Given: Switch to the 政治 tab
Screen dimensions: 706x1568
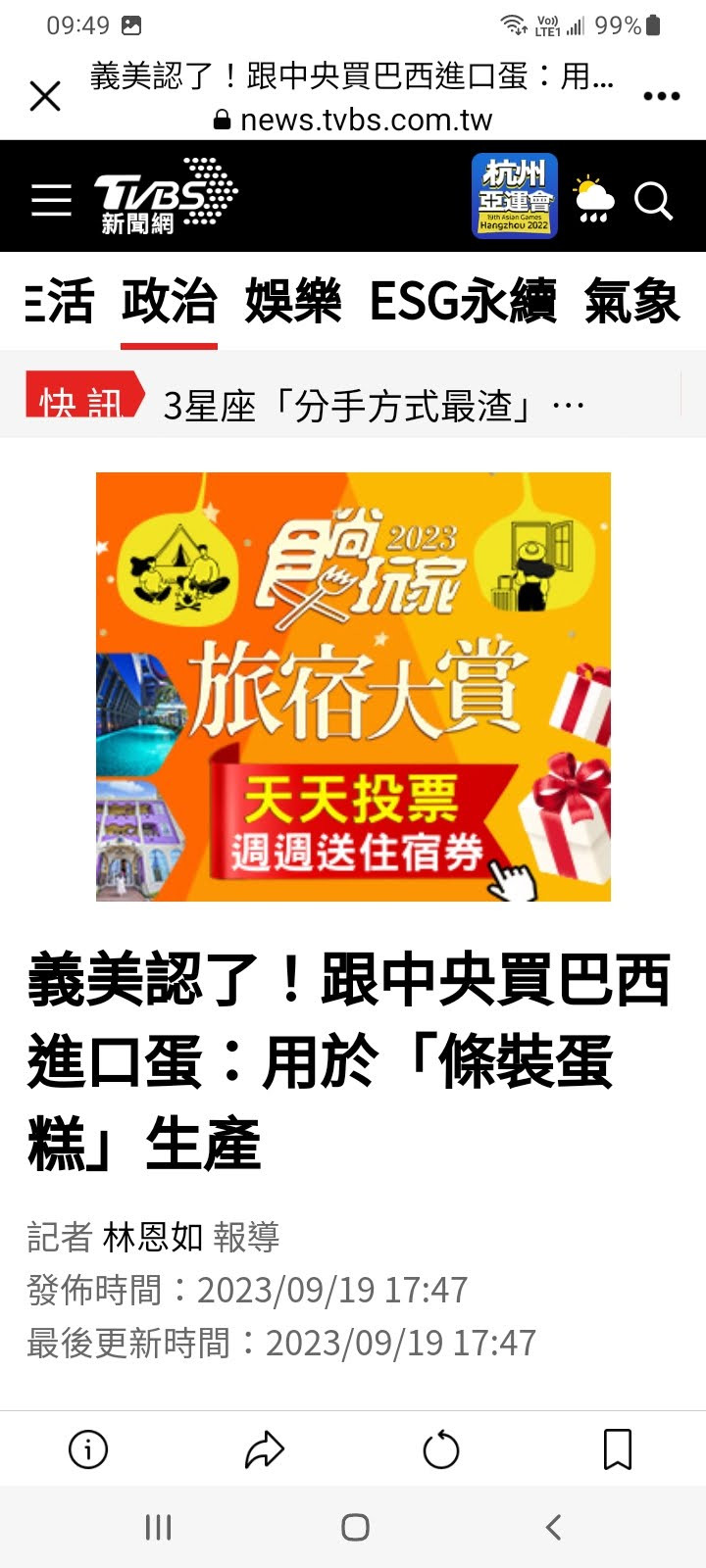Looking at the screenshot, I should [169, 301].
